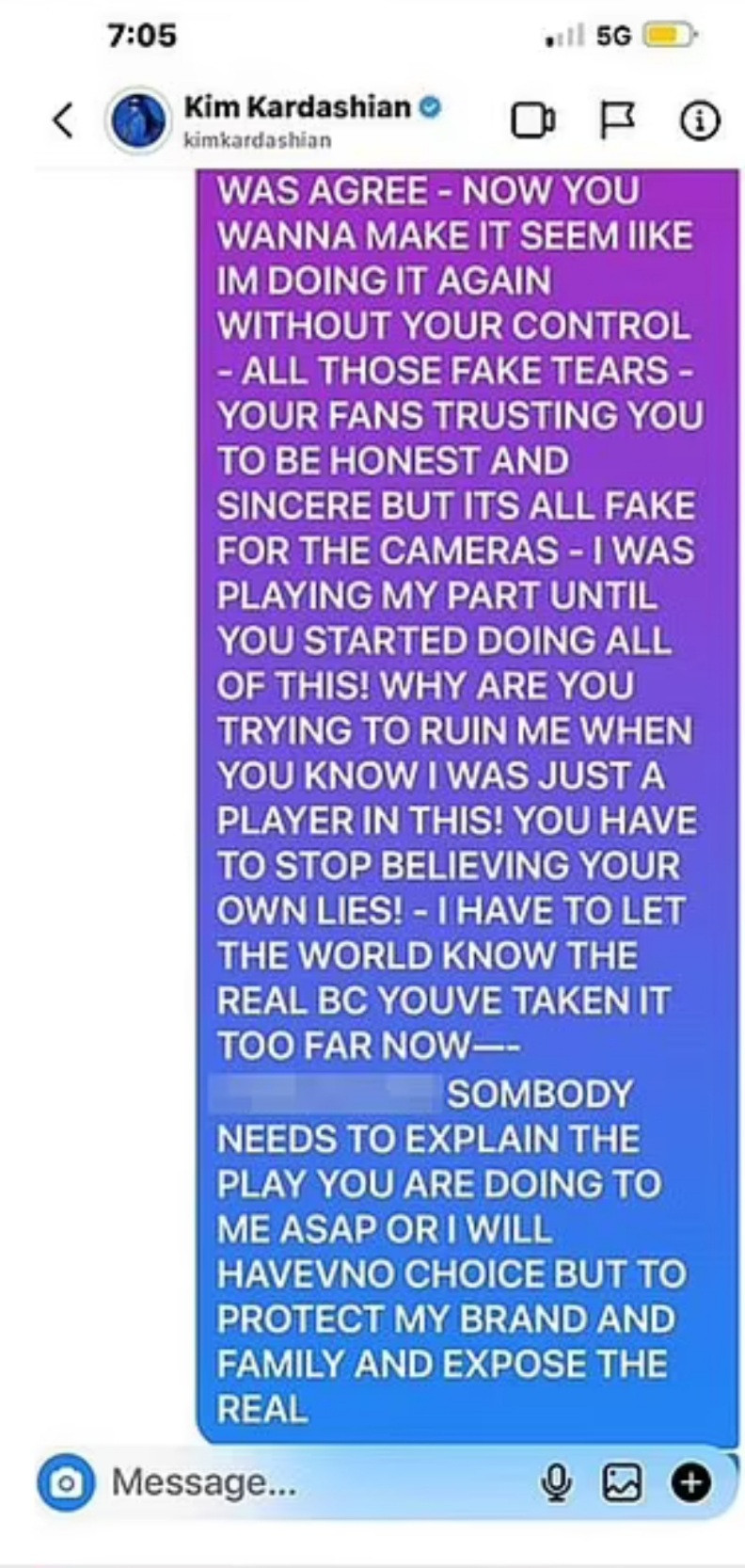745x1568 pixels.
Task: Open the camera from the message bar
Action: [x=66, y=1483]
